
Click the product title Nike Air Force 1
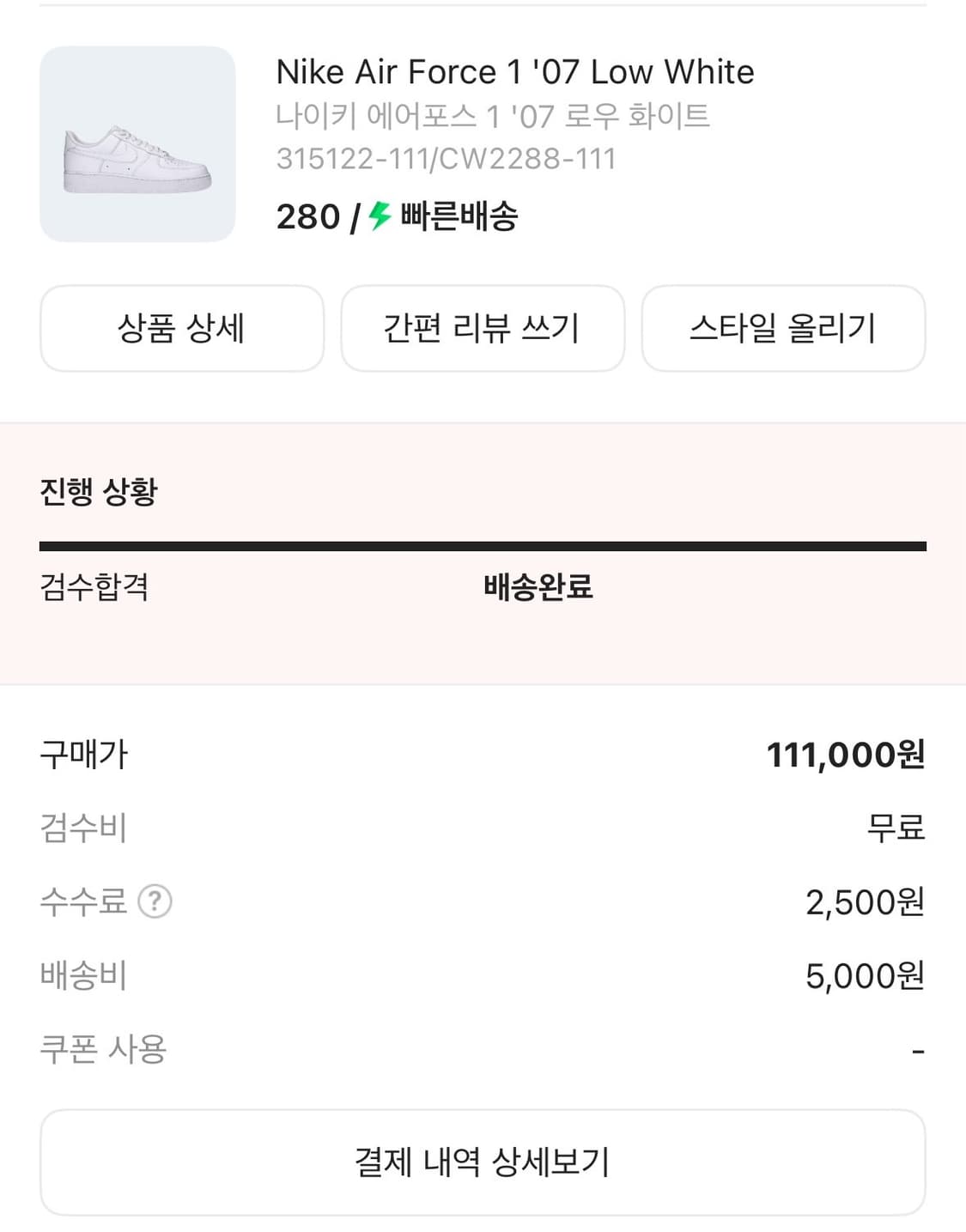(513, 72)
